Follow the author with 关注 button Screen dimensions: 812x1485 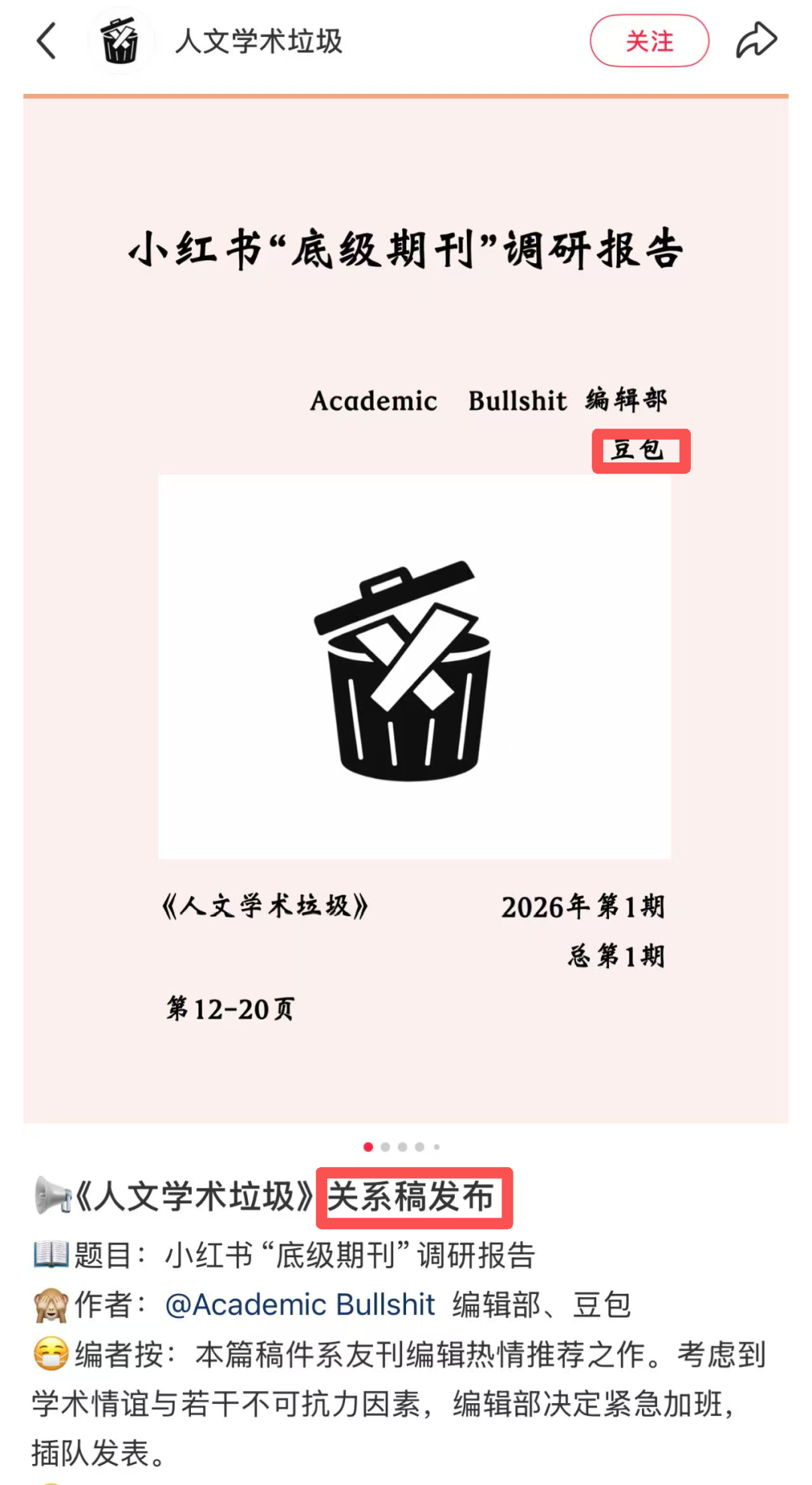point(650,41)
